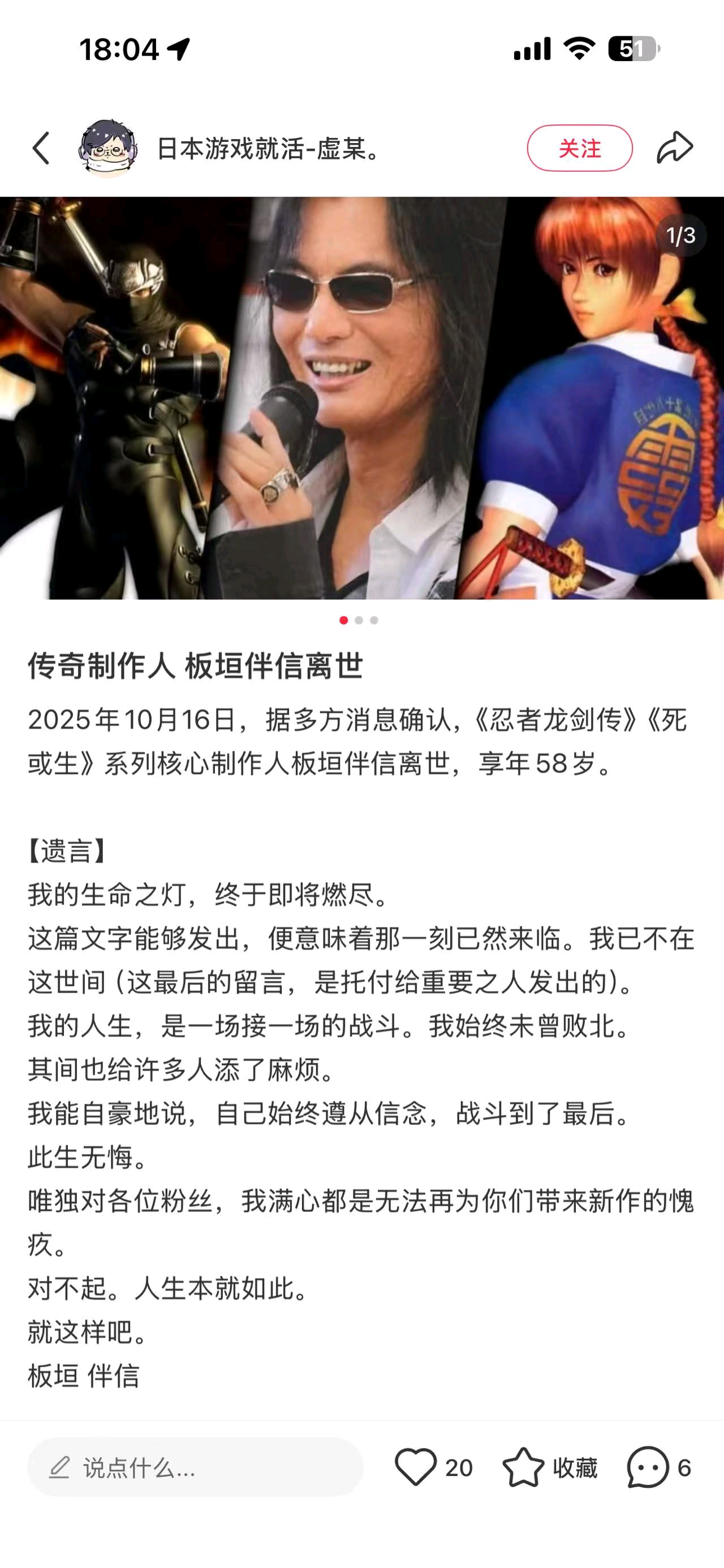Tap 说点什么 comment input field
Image resolution: width=724 pixels, height=1568 pixels.
[x=195, y=1467]
